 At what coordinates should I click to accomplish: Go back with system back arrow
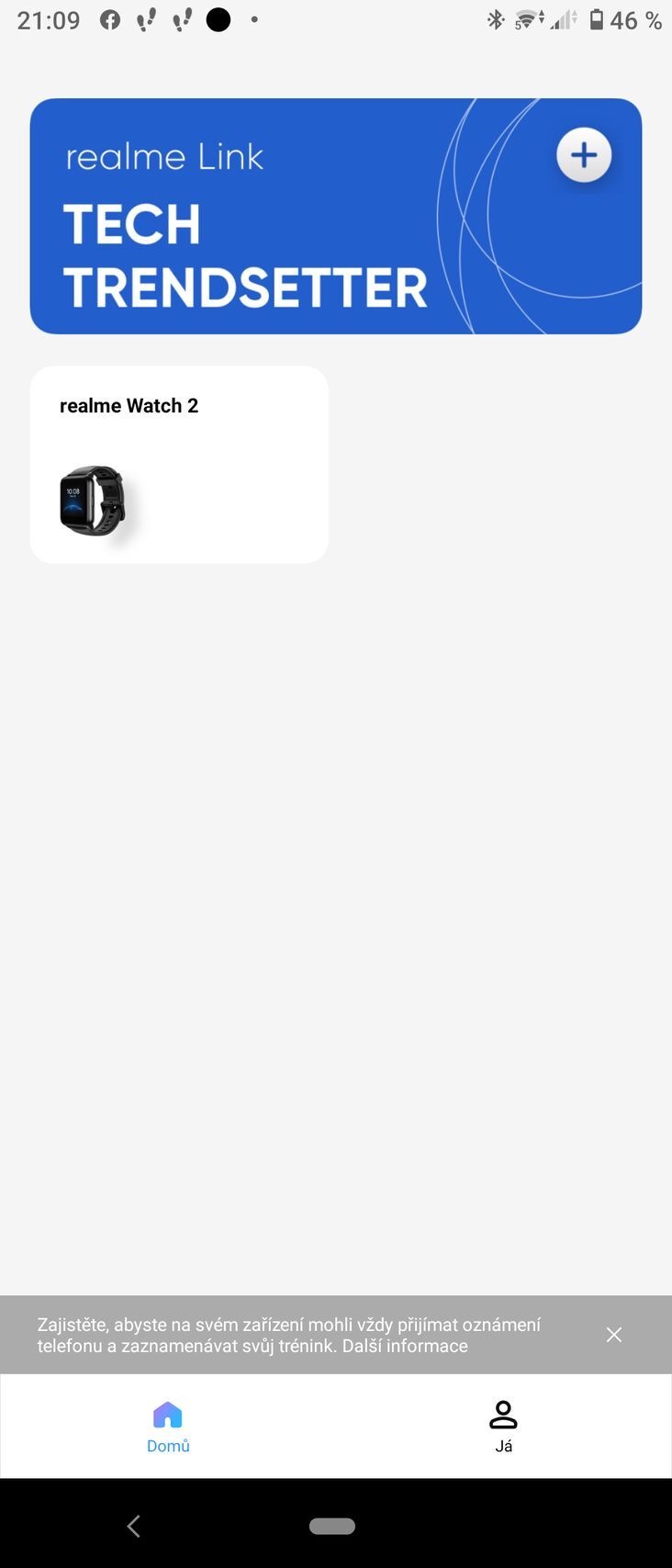click(x=134, y=1526)
